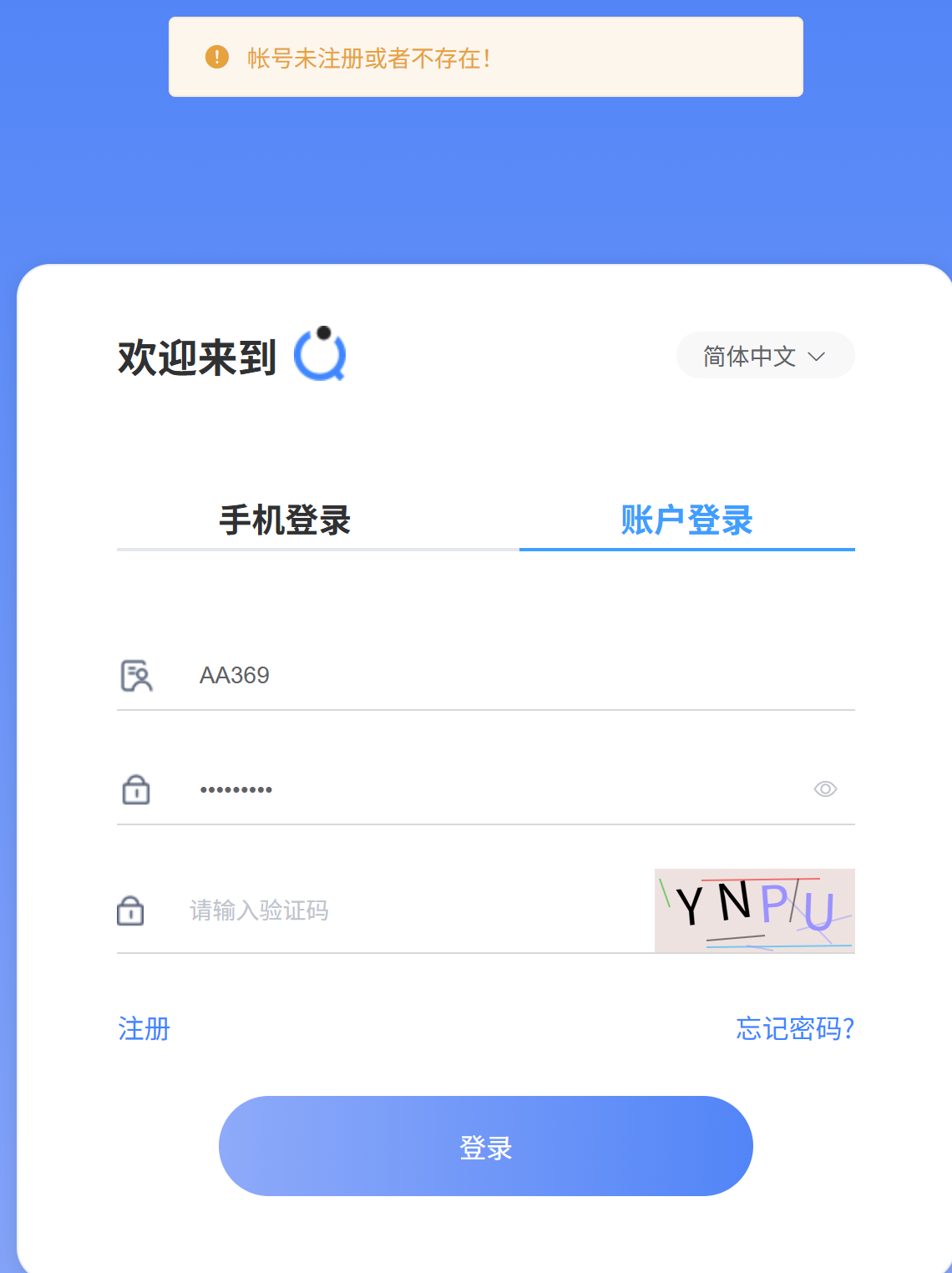Select the 账户登录 tab
The width and height of the screenshot is (952, 1273).
coord(686,520)
